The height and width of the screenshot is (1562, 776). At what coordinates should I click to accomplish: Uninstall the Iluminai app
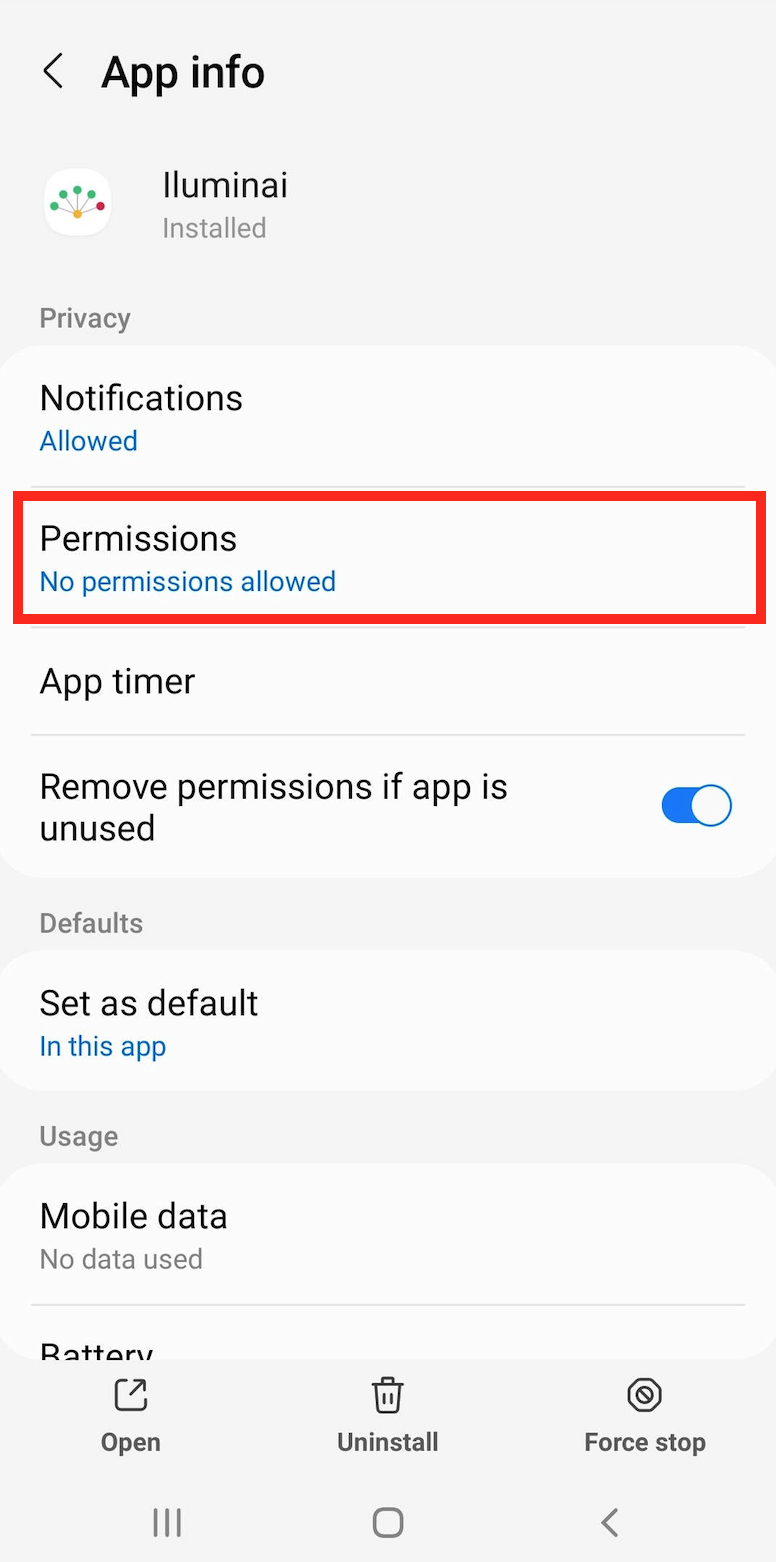point(388,1415)
